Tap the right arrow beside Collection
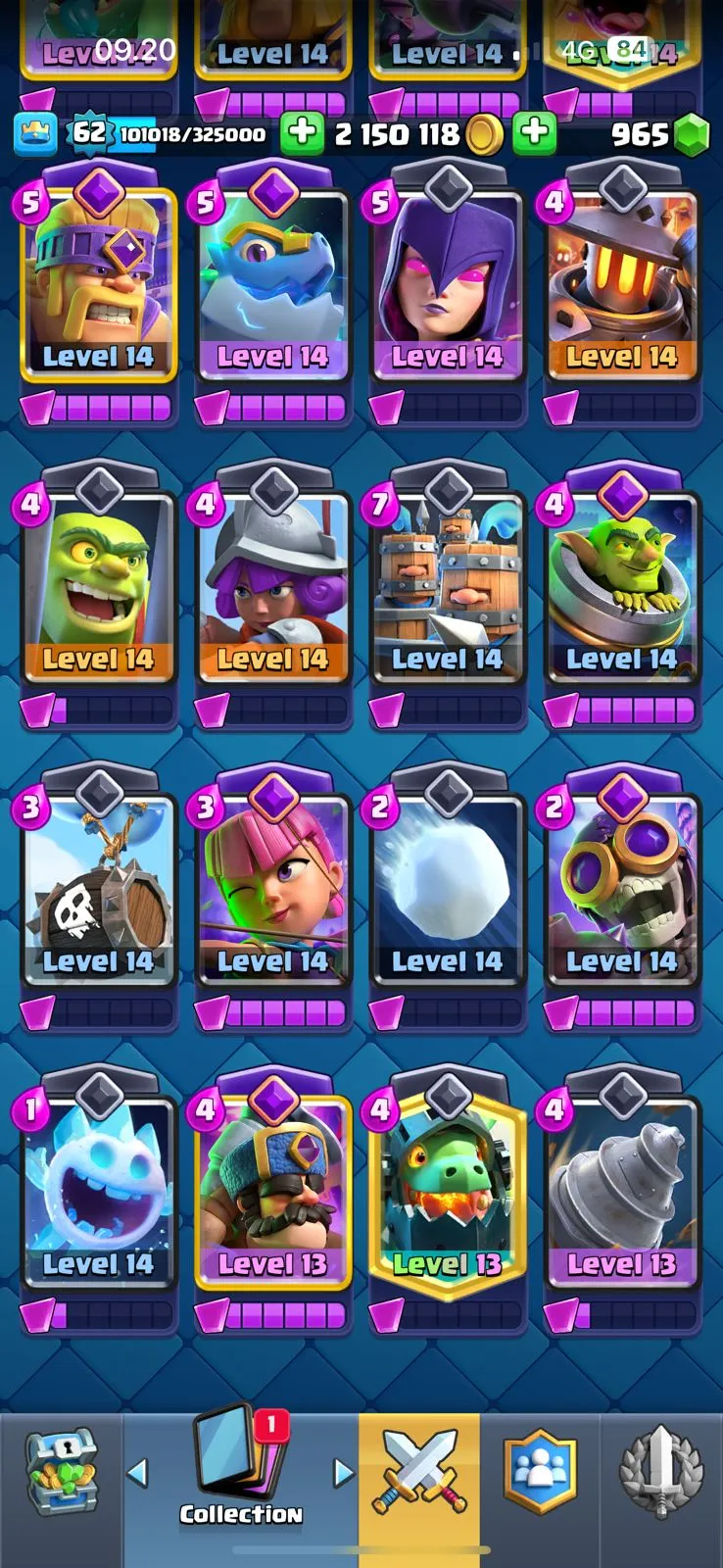This screenshot has height=1568, width=723. (343, 1472)
